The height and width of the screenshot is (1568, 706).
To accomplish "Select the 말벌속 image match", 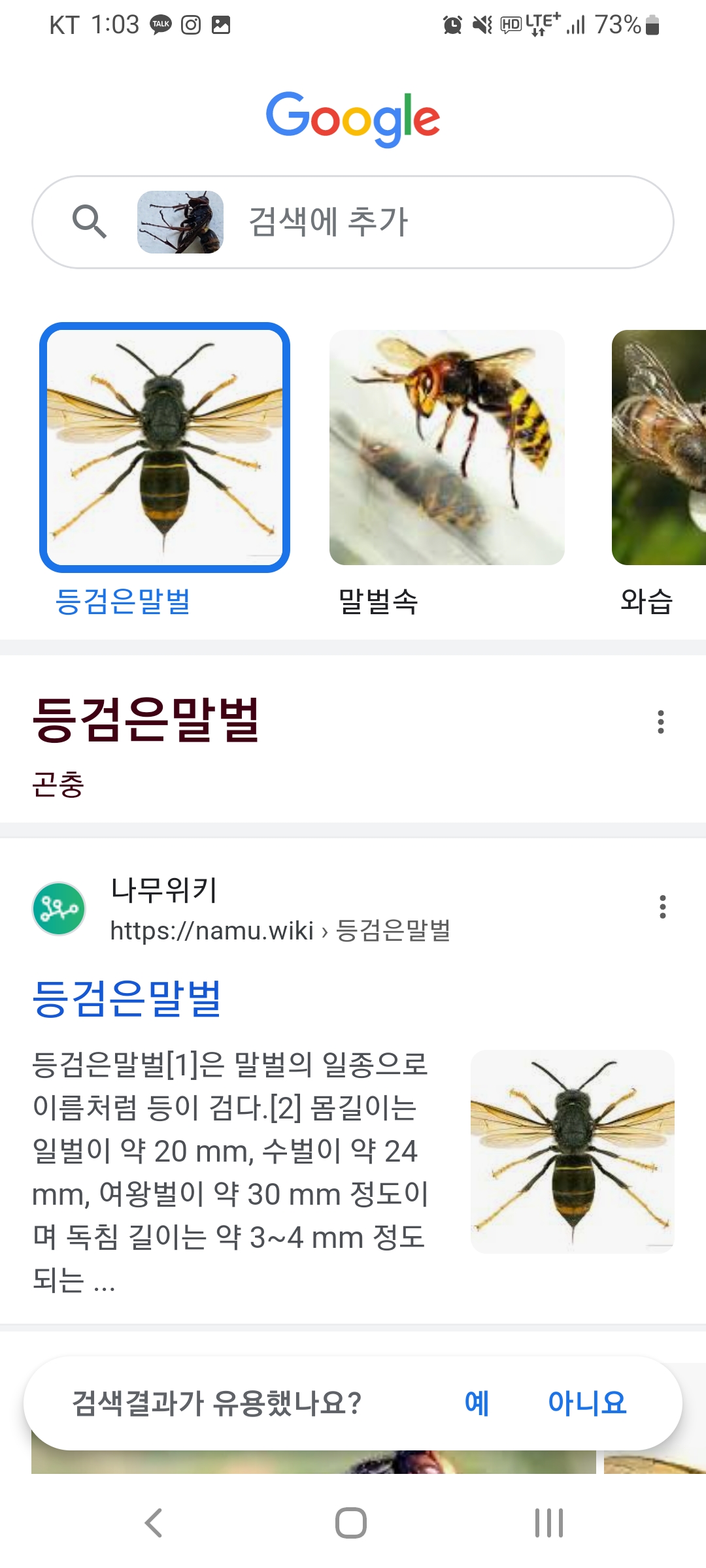I will (x=447, y=448).
